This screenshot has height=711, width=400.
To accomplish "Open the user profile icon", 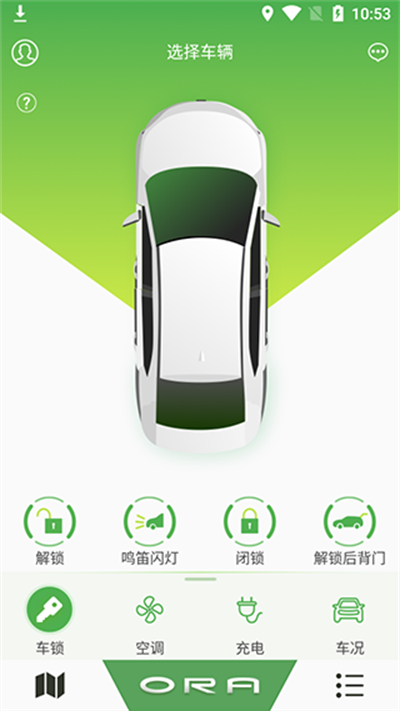I will (x=25, y=53).
